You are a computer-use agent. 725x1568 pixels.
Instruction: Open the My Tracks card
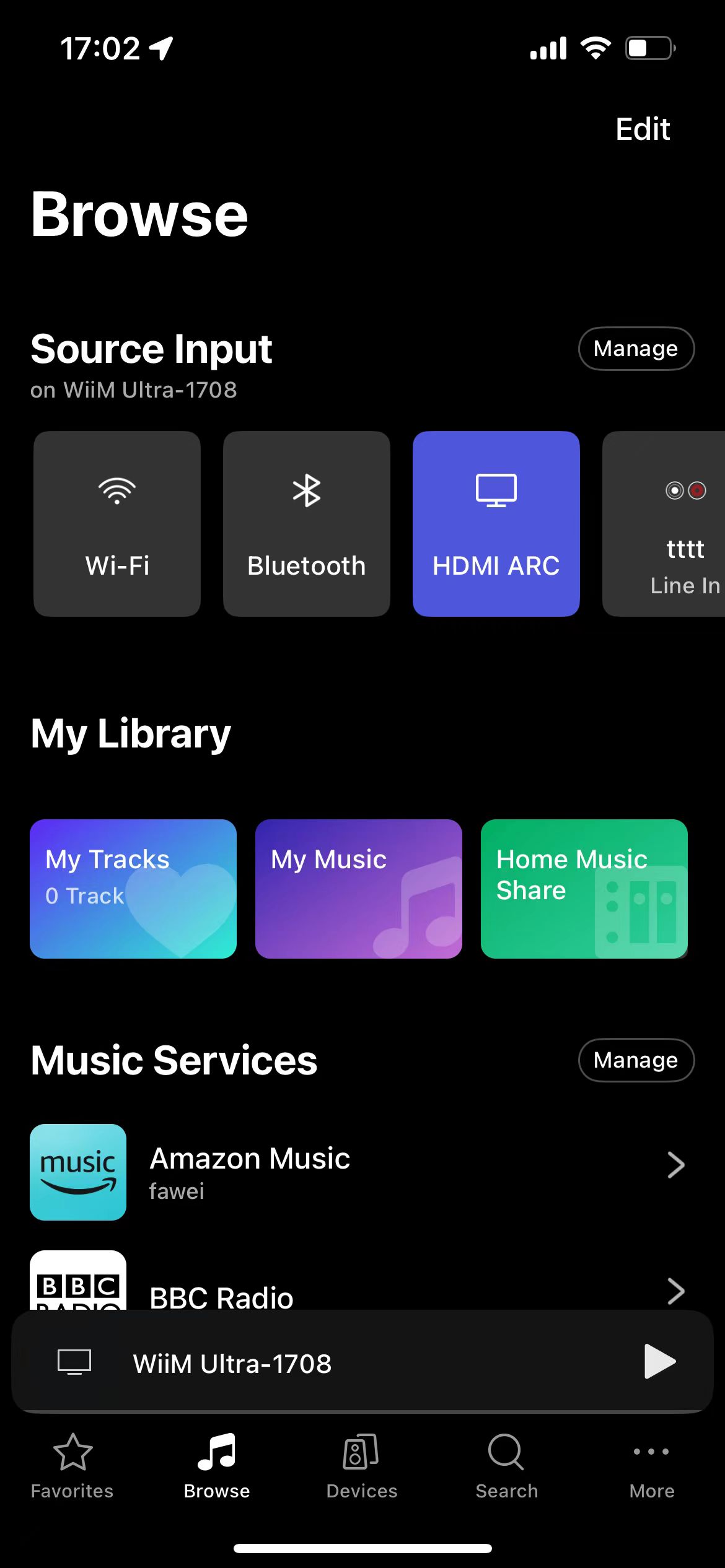coord(133,889)
